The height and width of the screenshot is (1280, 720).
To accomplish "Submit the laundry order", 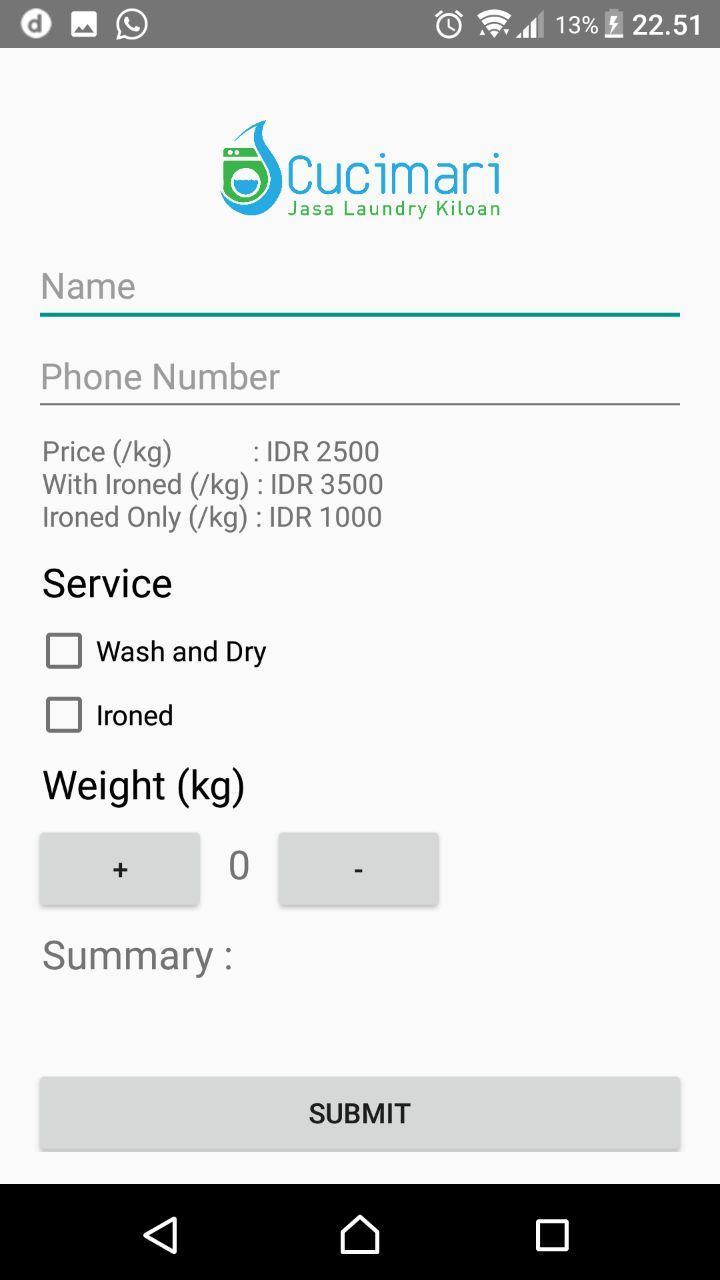I will click(360, 1113).
